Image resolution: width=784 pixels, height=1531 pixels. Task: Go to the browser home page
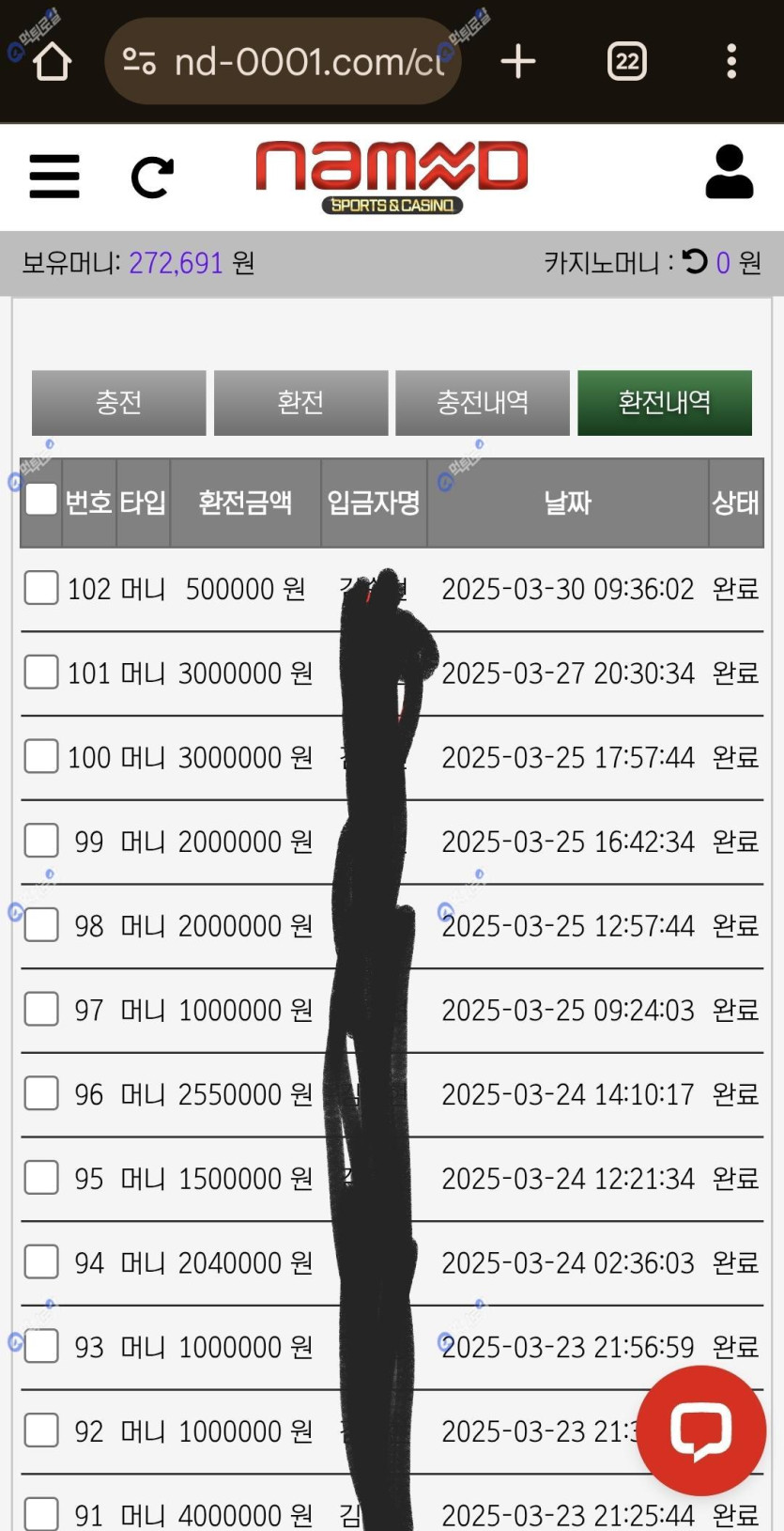pyautogui.click(x=52, y=62)
